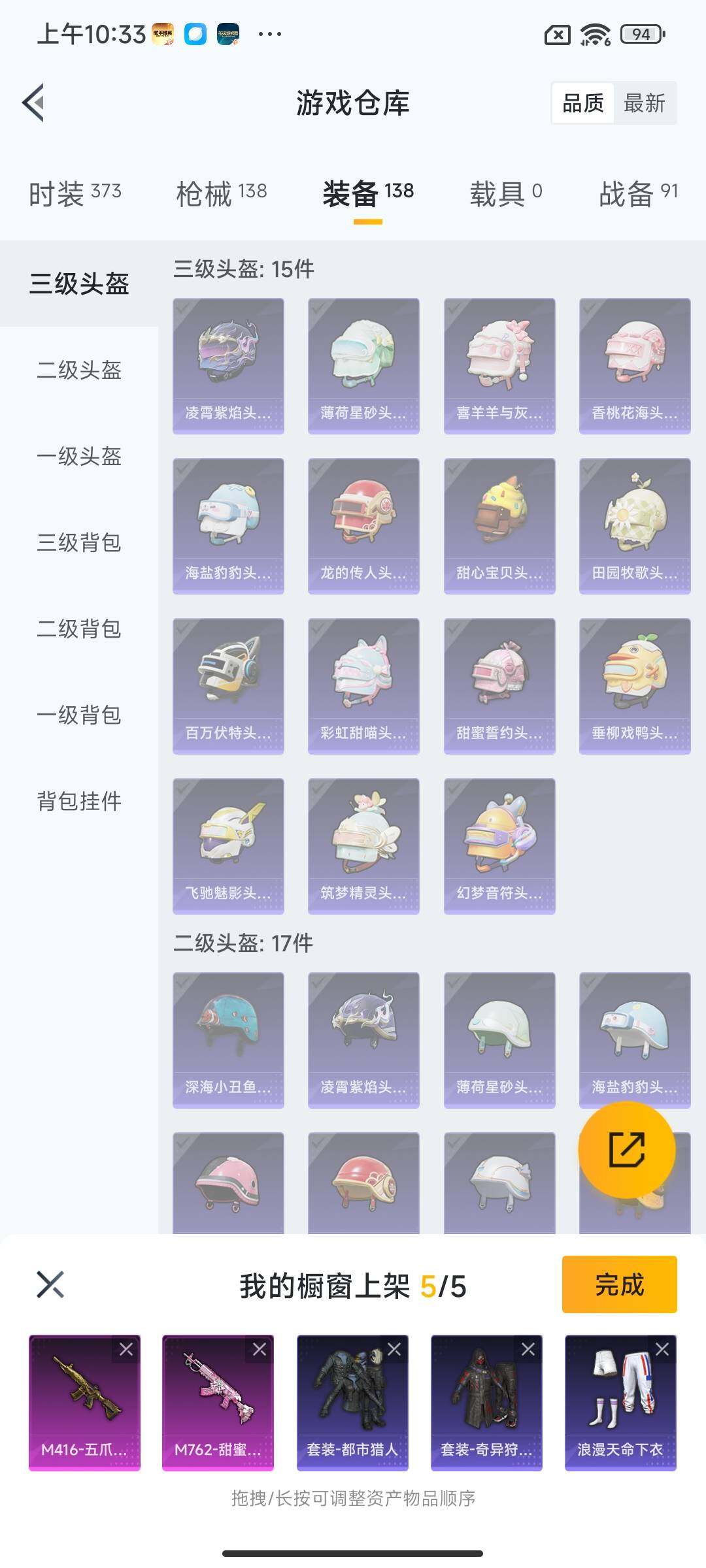Switch to the 枪械 tab

(x=221, y=193)
